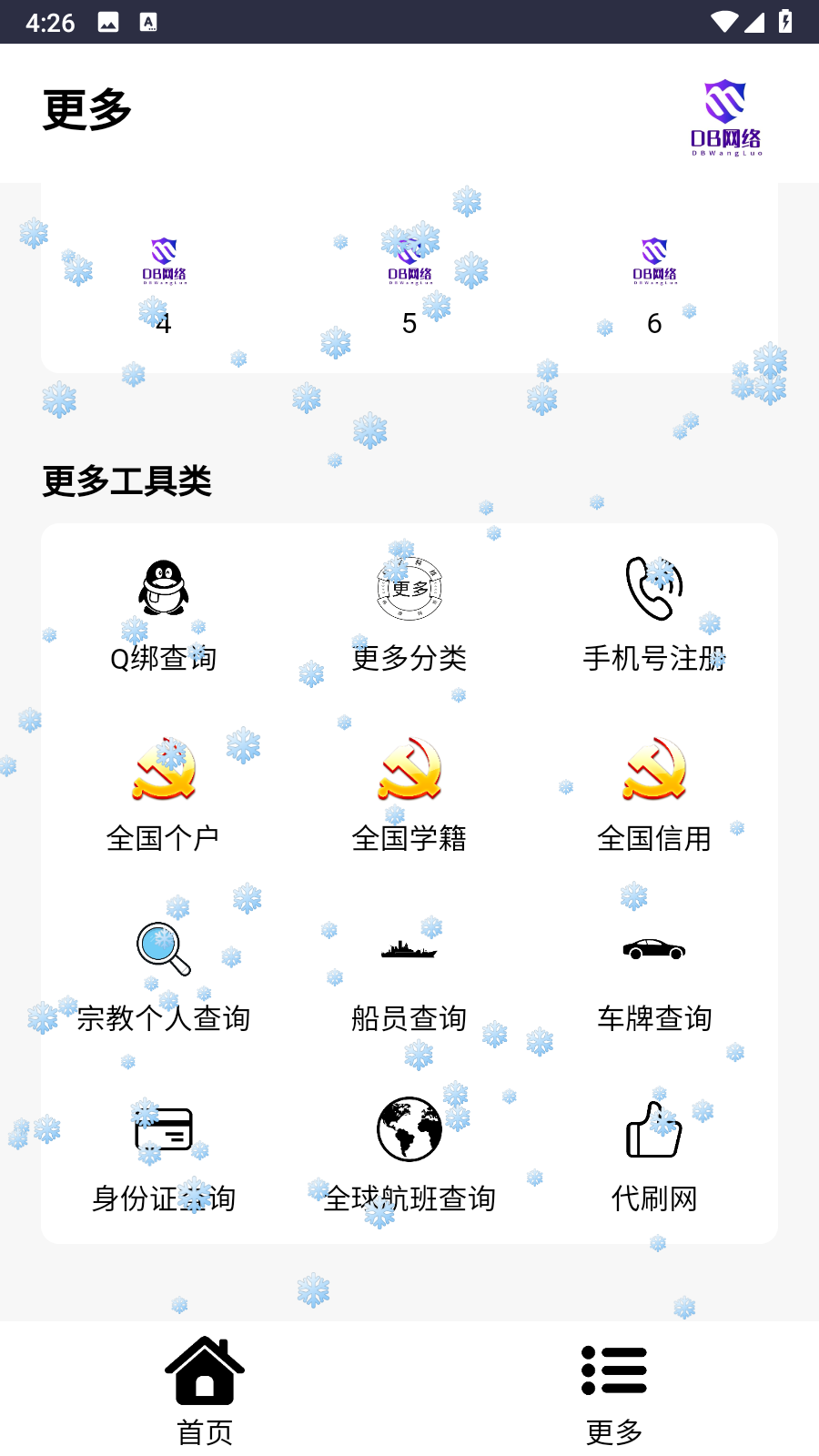The height and width of the screenshot is (1456, 819).
Task: Open the Q绑查询 QQ penguin icon
Action: [164, 589]
